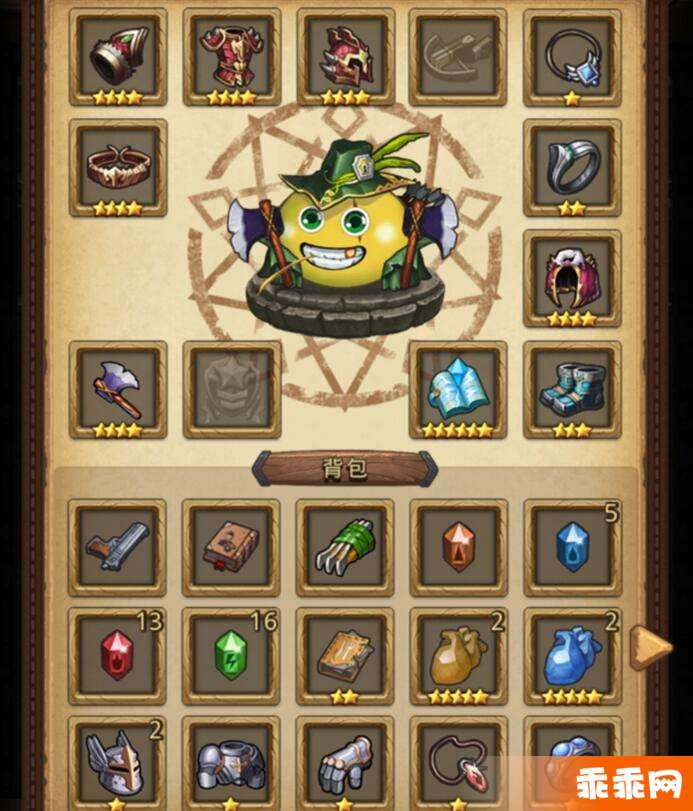Pick the pistol in the backpack

point(118,547)
